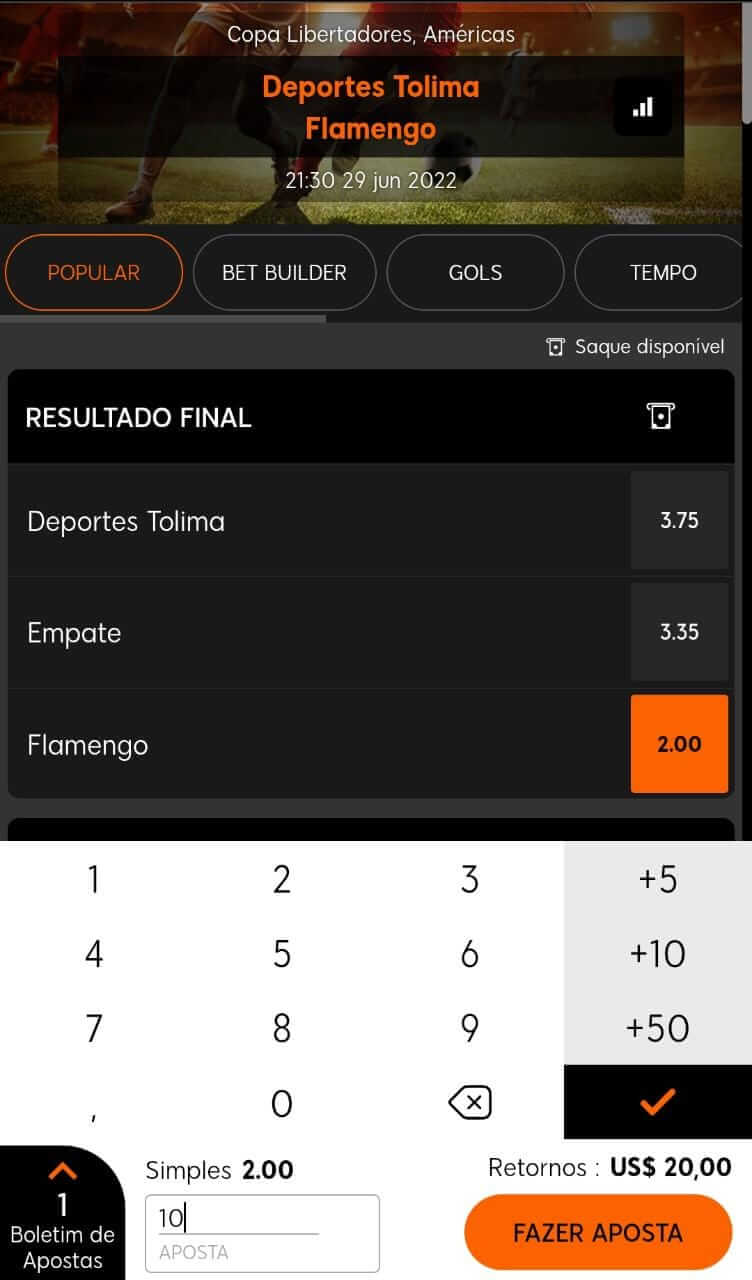The height and width of the screenshot is (1280, 752).
Task: Switch to the GOLS tab
Action: tap(475, 273)
